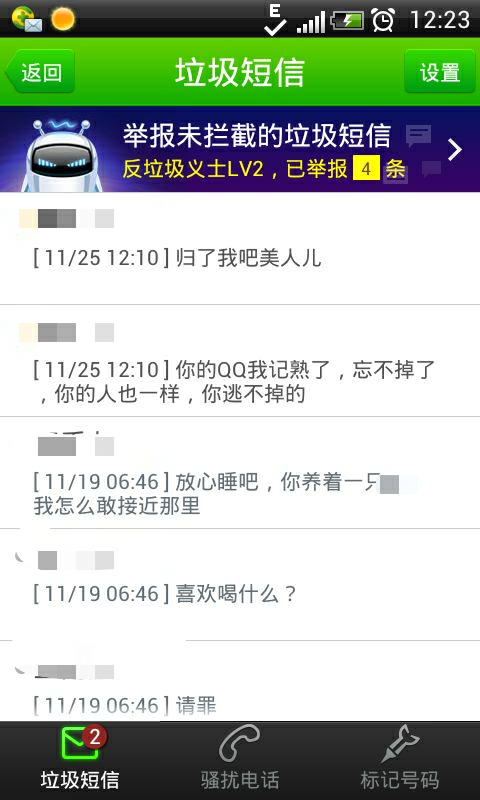
Task: Open the message 归了我吧美人儿
Action: [x=240, y=248]
